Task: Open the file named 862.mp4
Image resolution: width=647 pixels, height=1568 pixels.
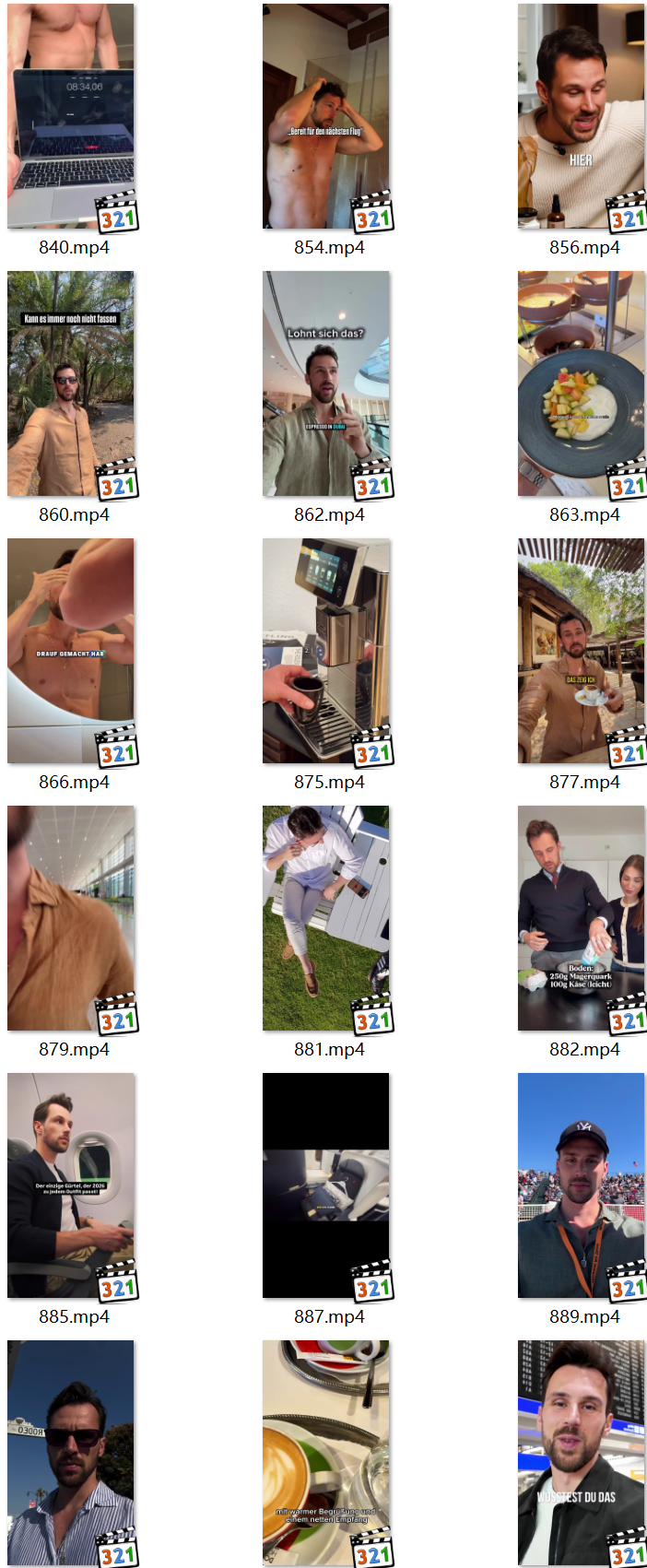Action: [326, 383]
